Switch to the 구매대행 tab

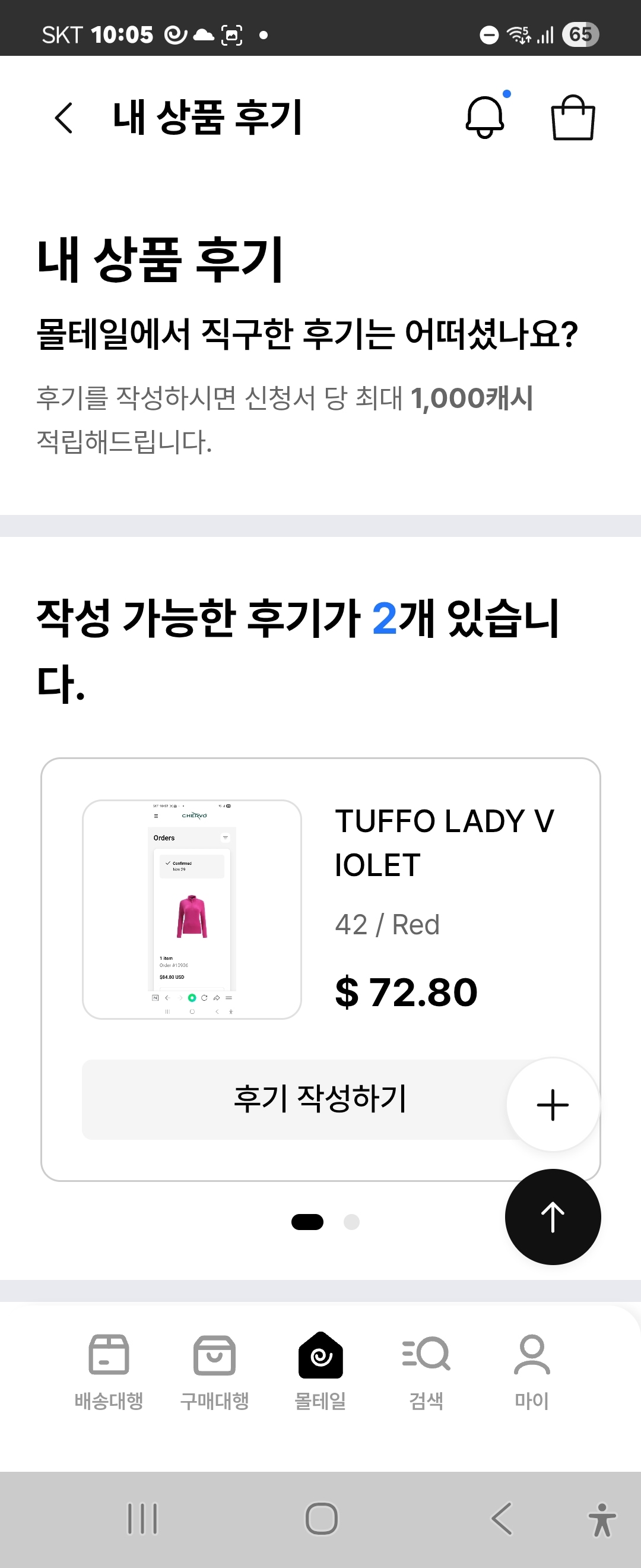[x=215, y=1371]
